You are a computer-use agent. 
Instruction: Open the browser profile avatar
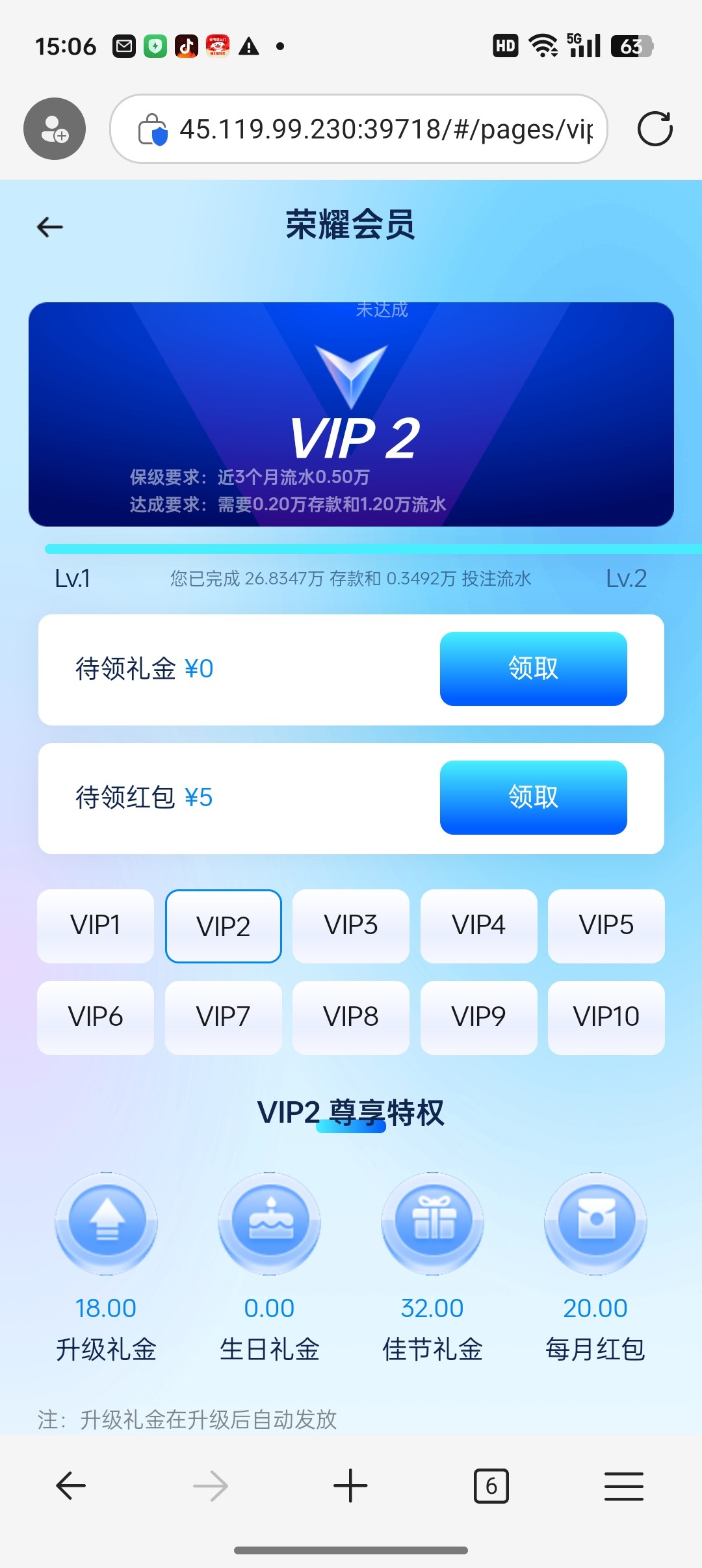(x=55, y=129)
